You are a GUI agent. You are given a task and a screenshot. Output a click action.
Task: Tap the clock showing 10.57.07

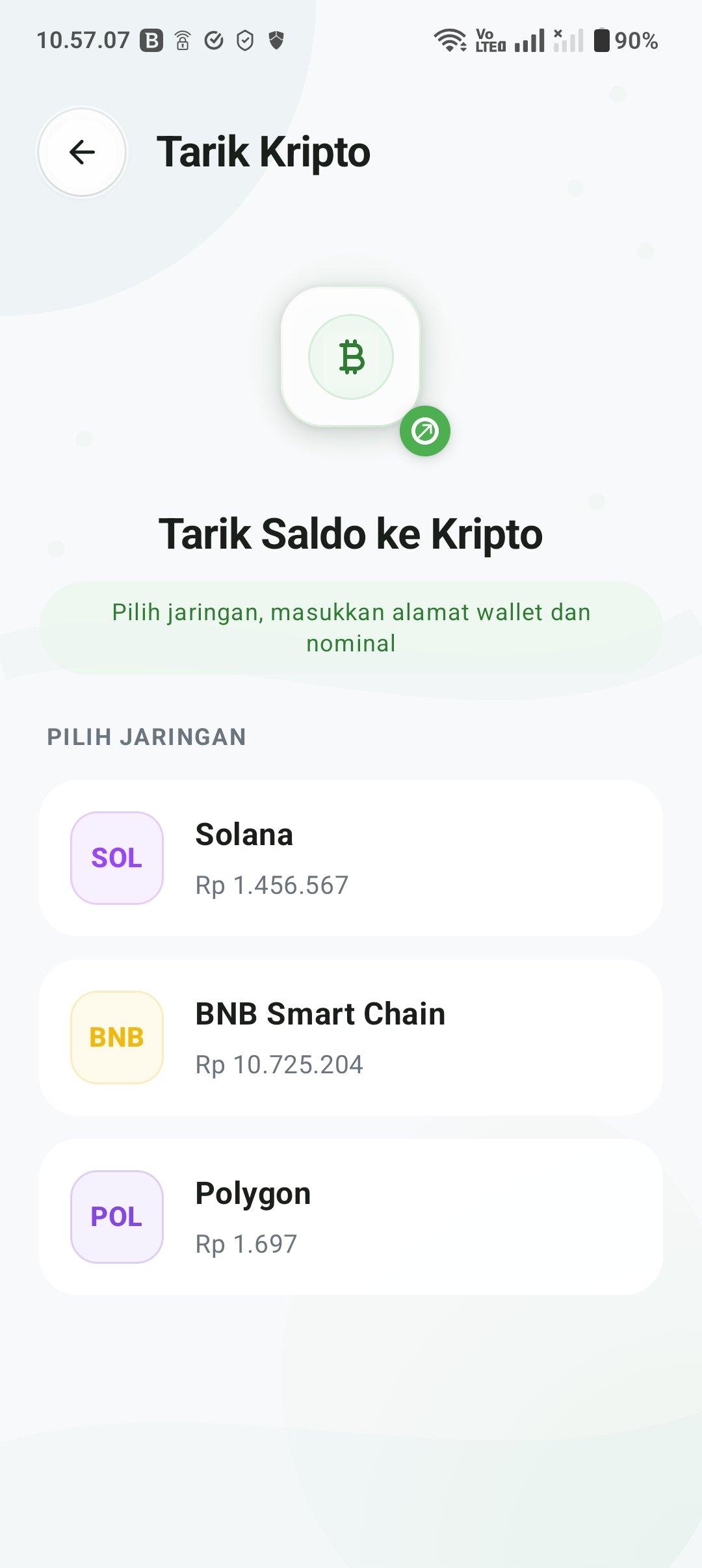[x=83, y=40]
